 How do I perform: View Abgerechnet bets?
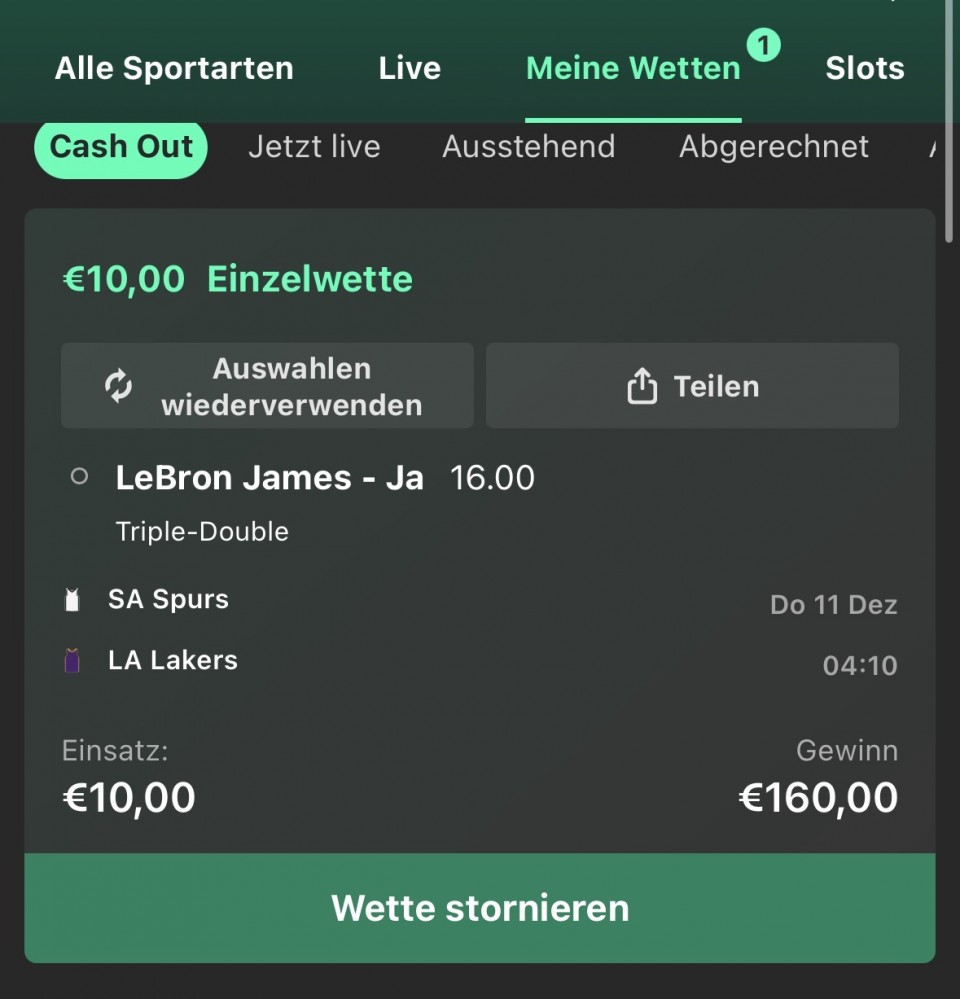[x=774, y=147]
